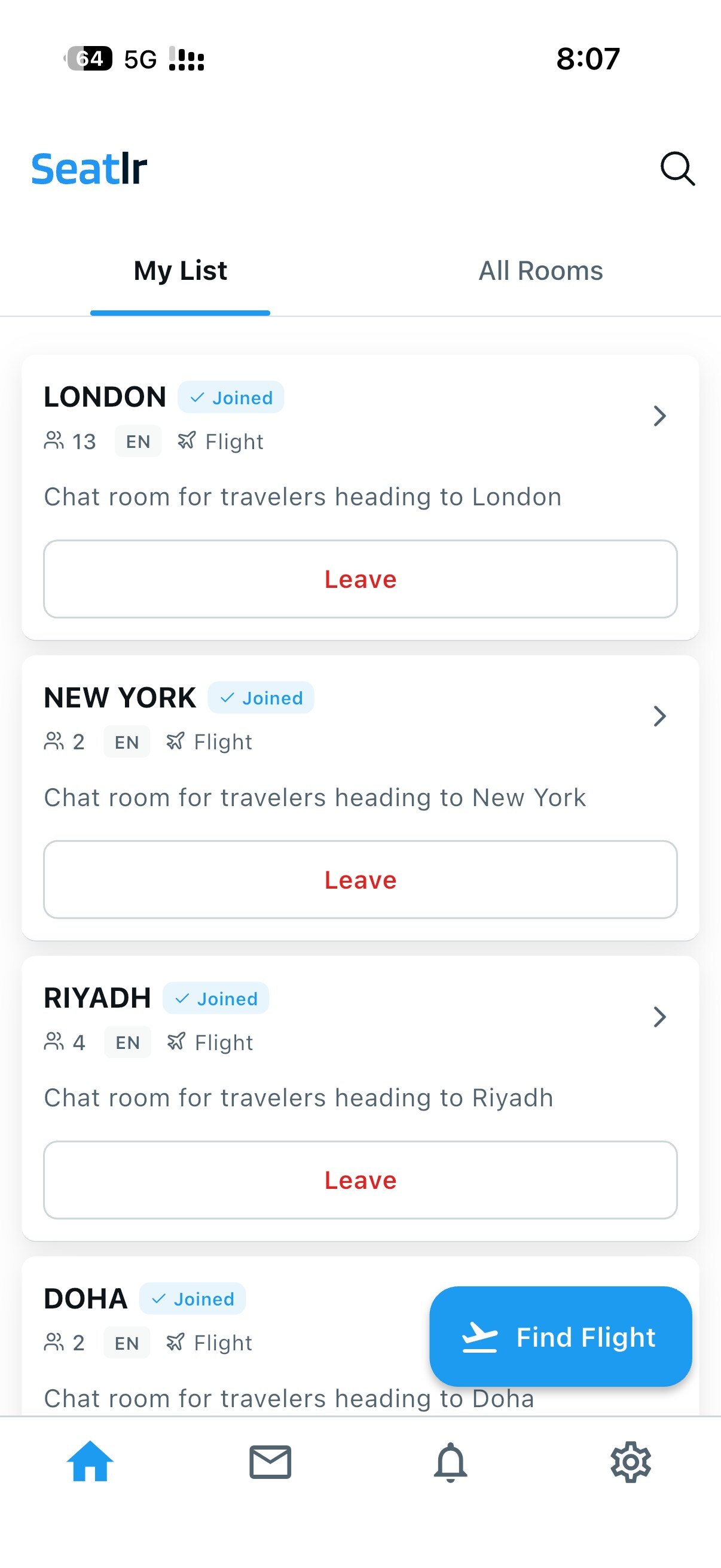Viewport: 721px width, 1568px height.
Task: Switch to the All Rooms tab
Action: (540, 270)
